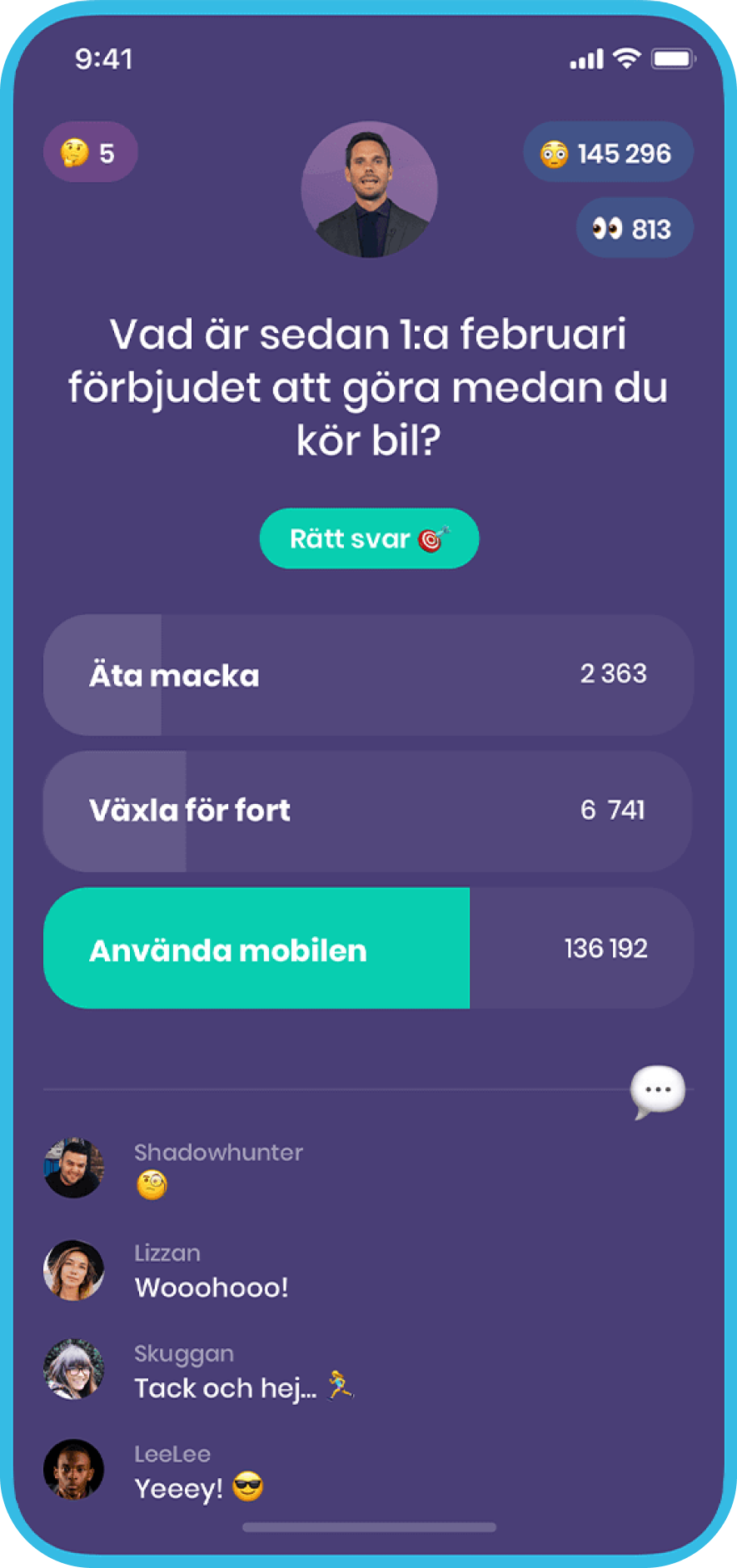Select the answer Äta macka
This screenshot has width=737, height=1568.
368,675
